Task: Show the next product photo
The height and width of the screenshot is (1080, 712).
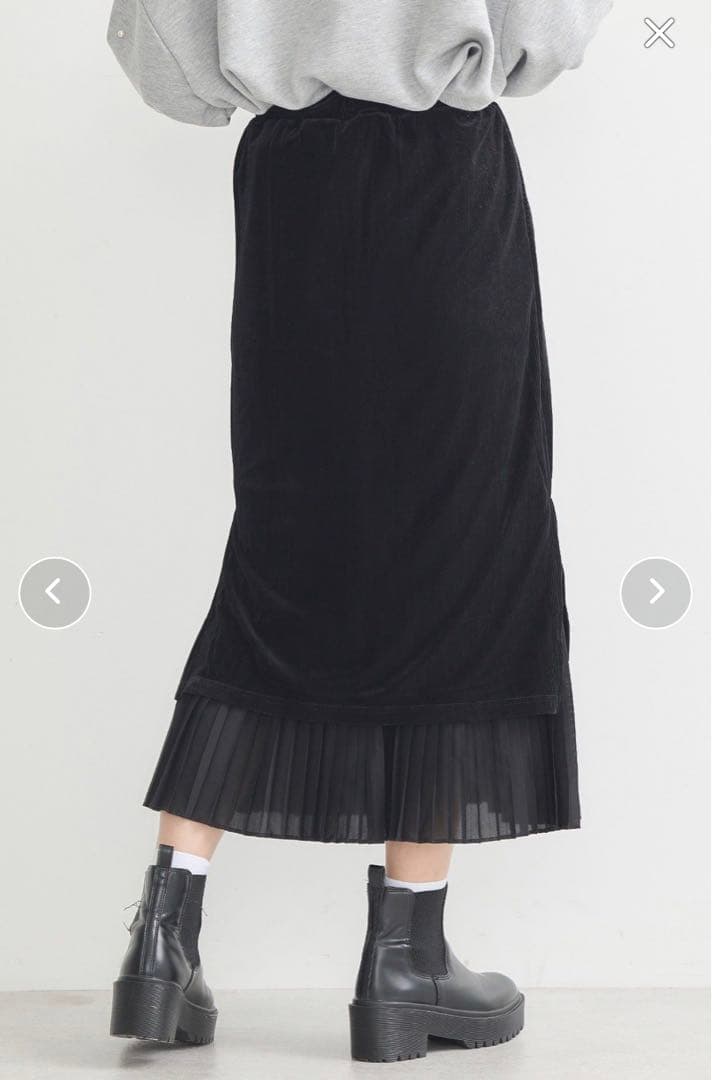Action: pyautogui.click(x=656, y=593)
